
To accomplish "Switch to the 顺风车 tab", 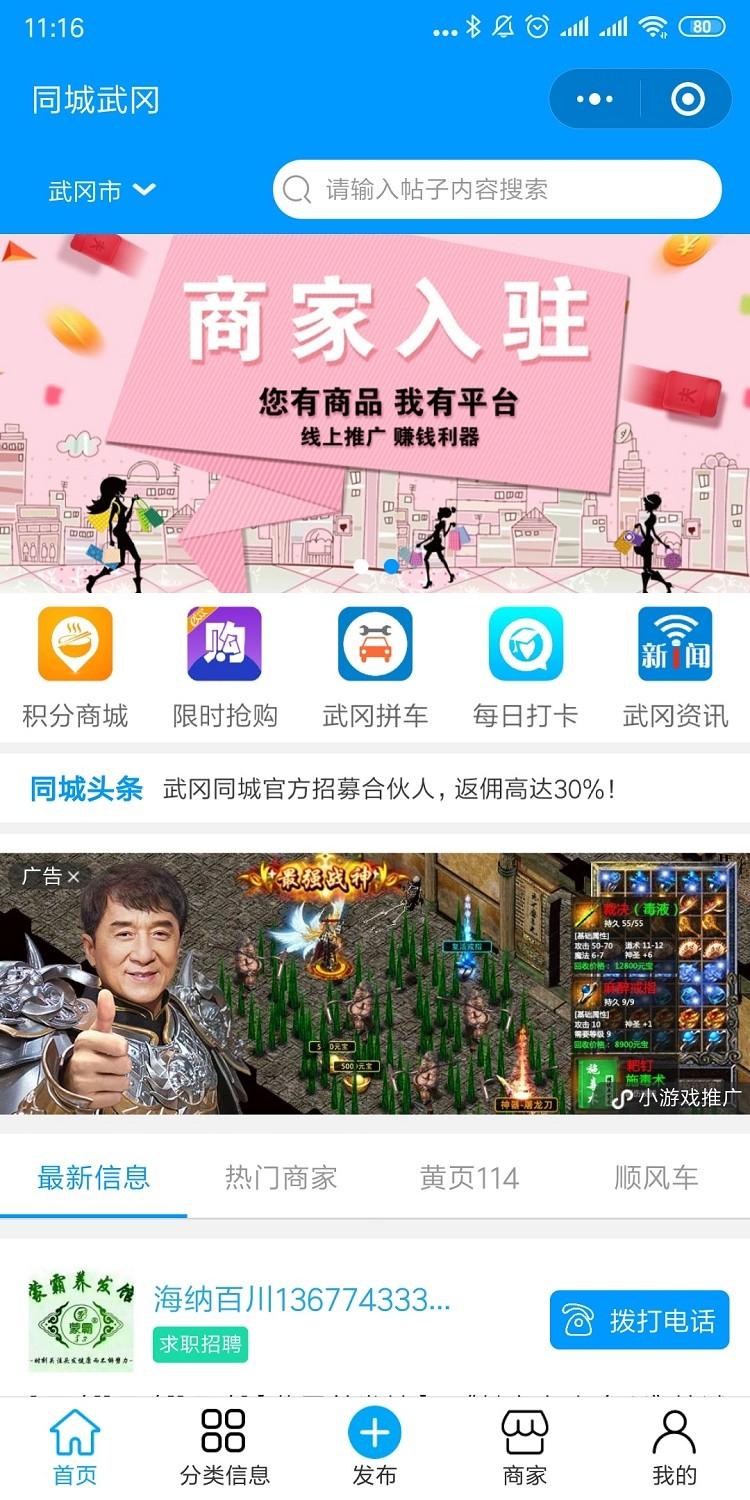I will click(656, 1177).
